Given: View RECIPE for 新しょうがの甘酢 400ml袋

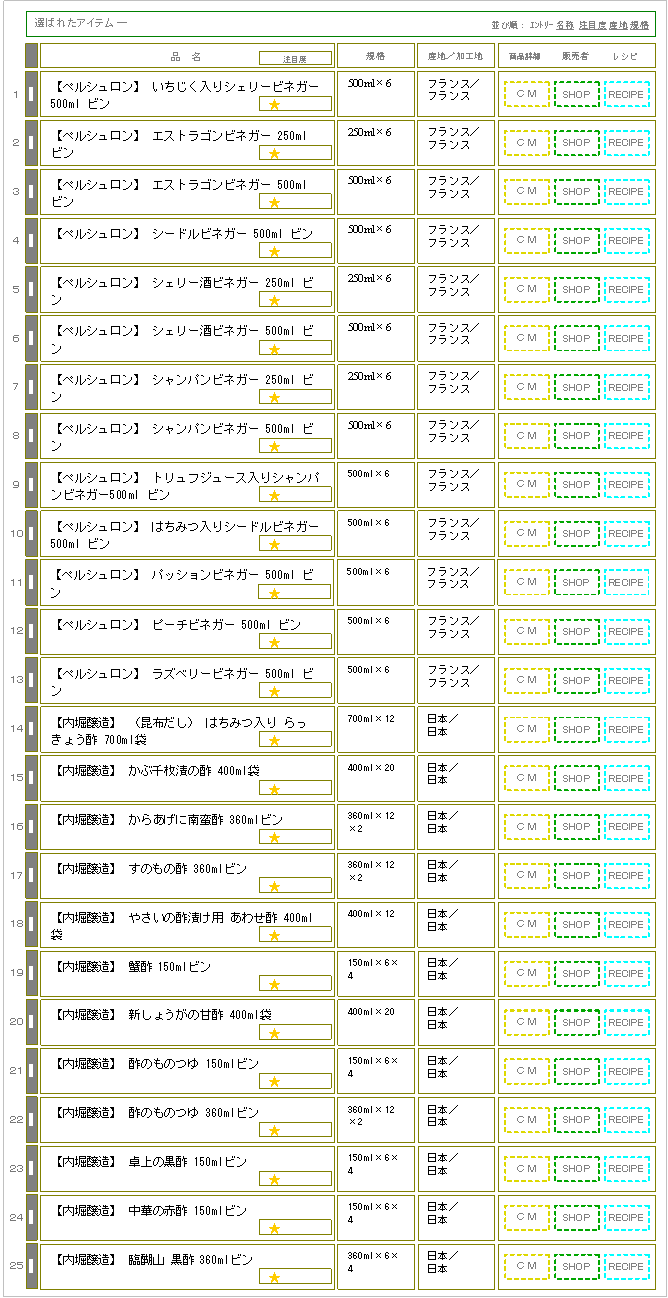Looking at the screenshot, I should click(x=626, y=1022).
